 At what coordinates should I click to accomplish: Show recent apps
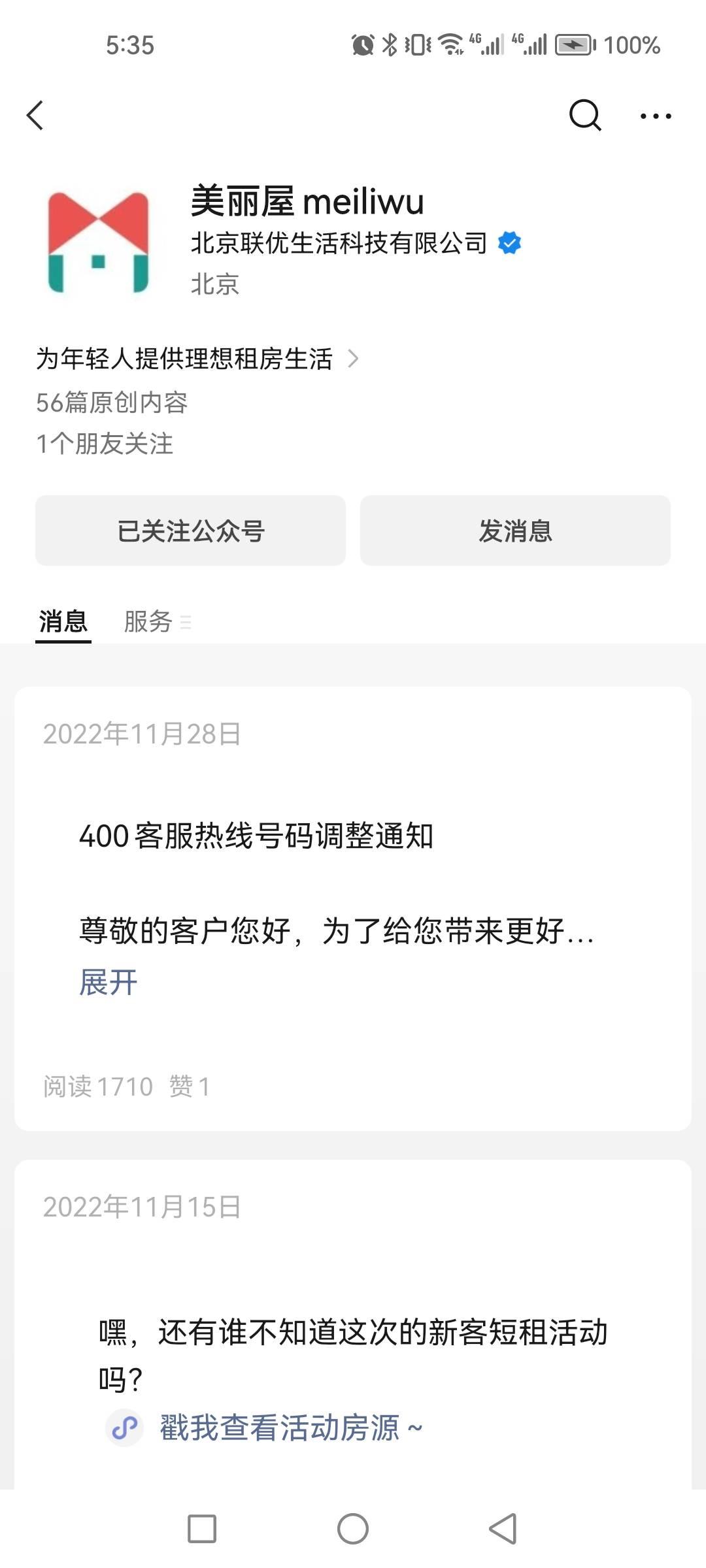click(202, 1529)
